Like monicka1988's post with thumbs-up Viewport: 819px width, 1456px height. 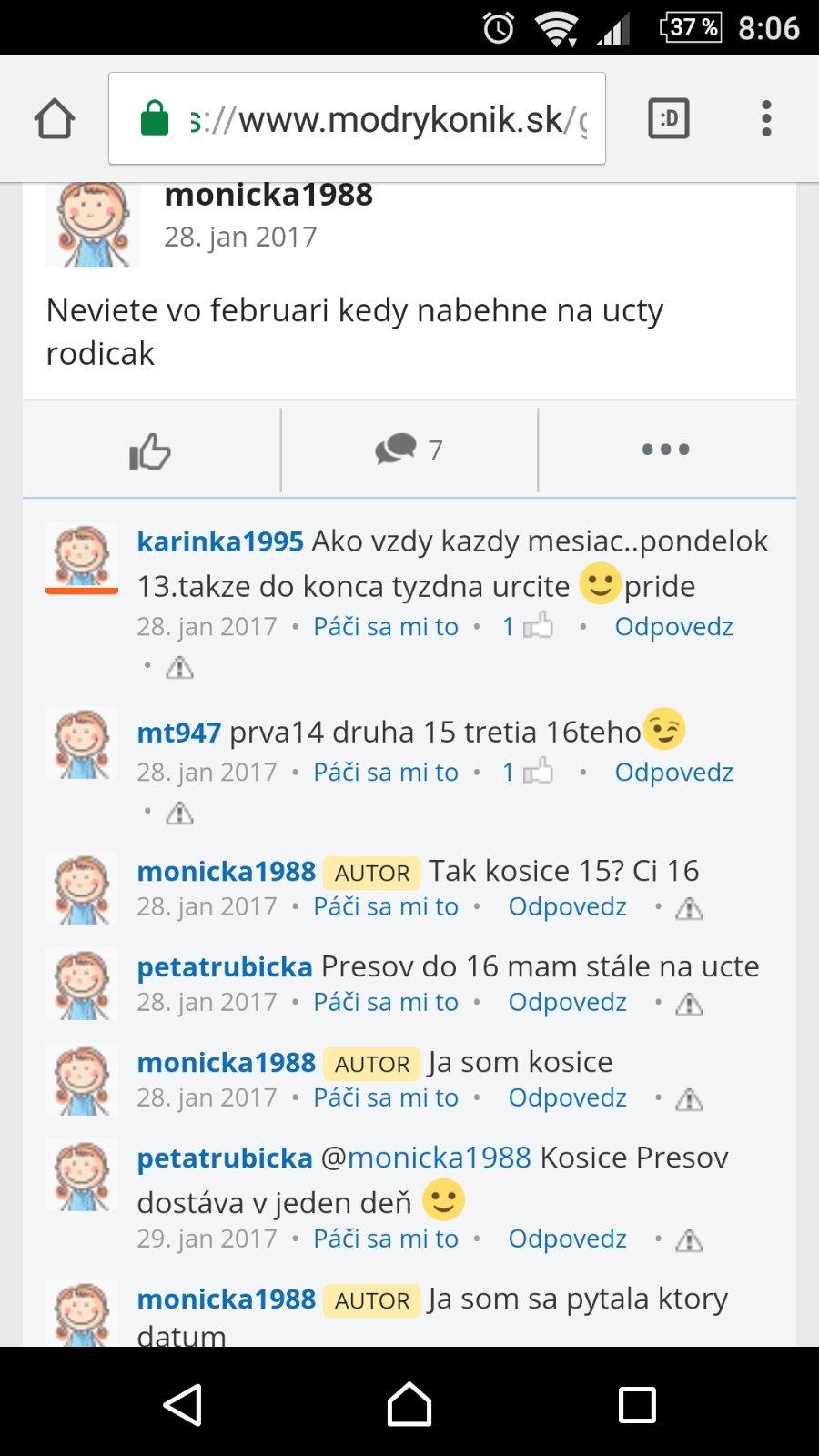click(151, 450)
